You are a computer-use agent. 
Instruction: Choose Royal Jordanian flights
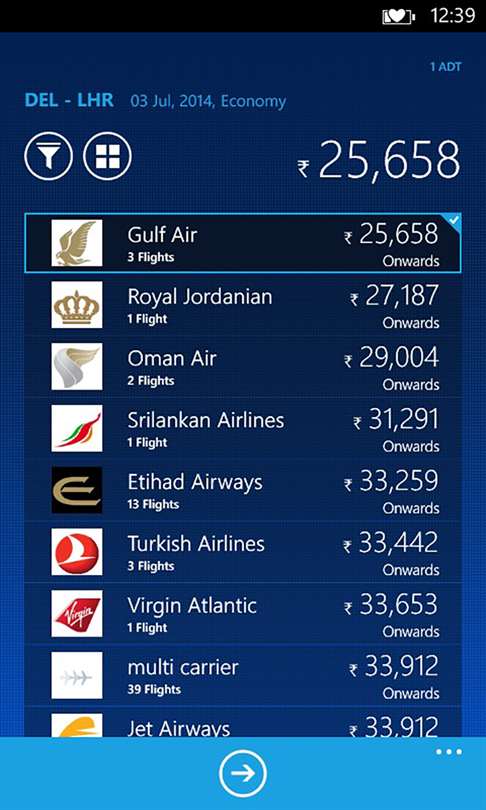[x=243, y=305]
